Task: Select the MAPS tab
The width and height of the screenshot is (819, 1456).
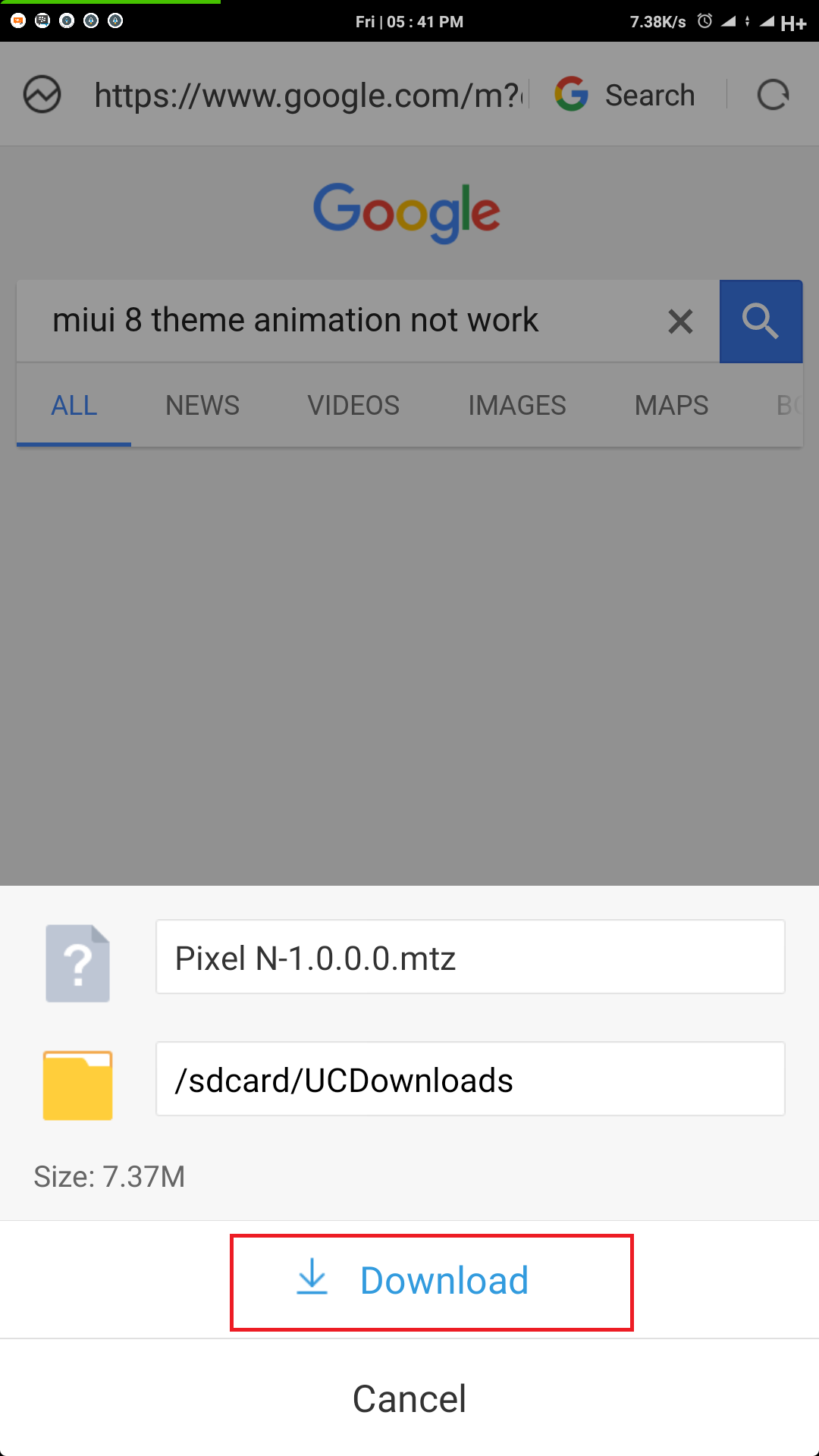Action: click(x=670, y=405)
